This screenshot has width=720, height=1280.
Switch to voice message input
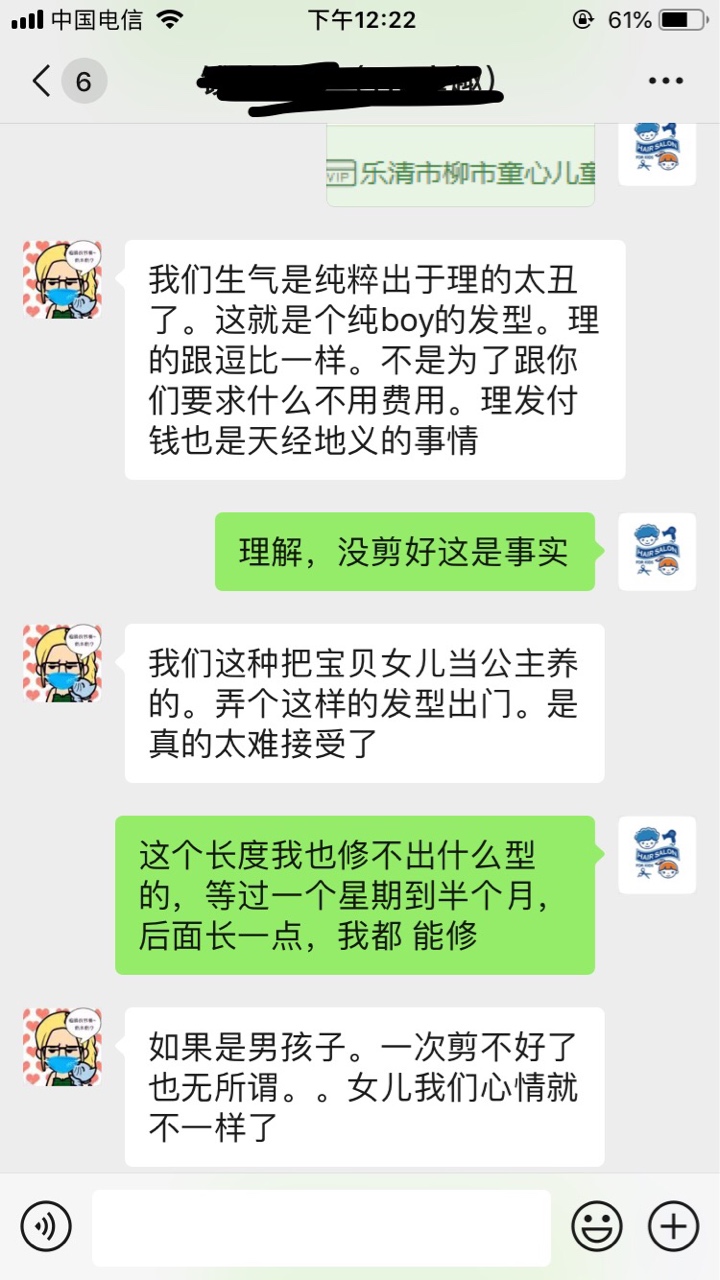[x=46, y=1226]
